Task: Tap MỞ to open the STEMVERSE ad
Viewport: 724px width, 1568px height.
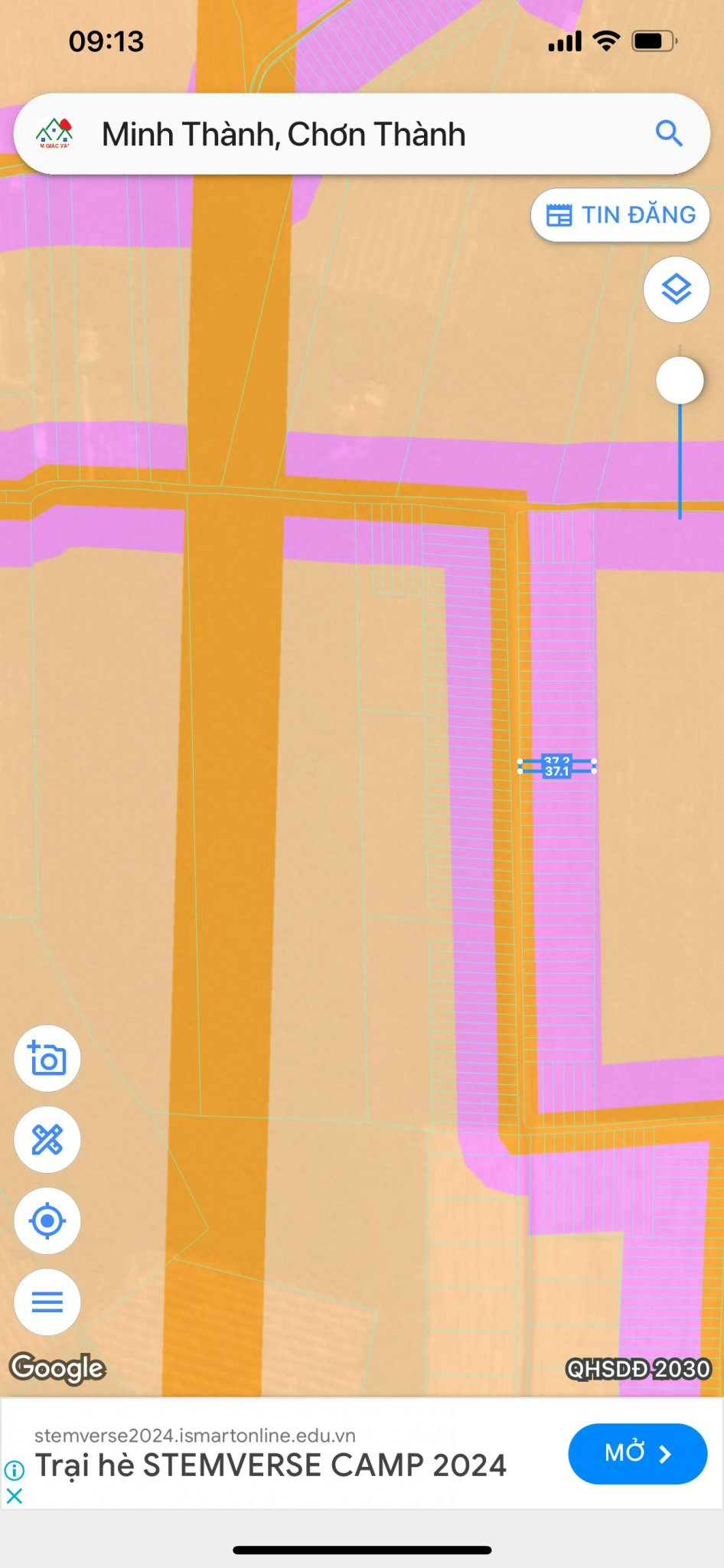Action: [x=638, y=1453]
